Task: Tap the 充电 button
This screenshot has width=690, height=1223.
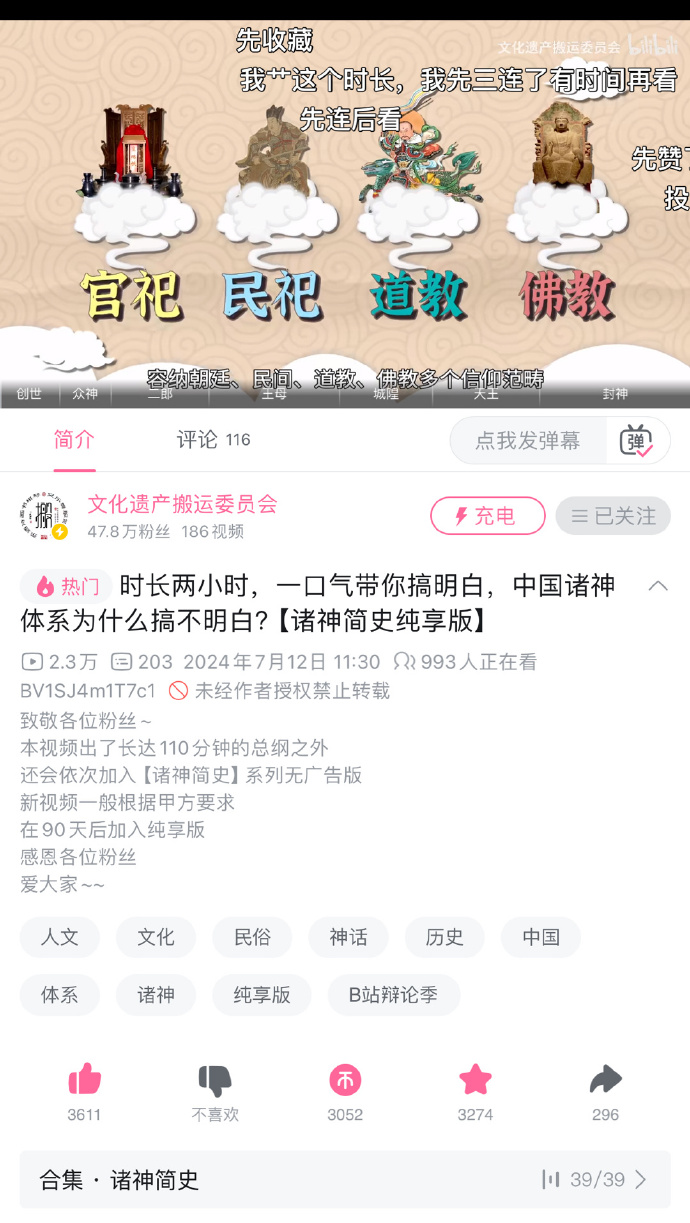Action: click(487, 516)
